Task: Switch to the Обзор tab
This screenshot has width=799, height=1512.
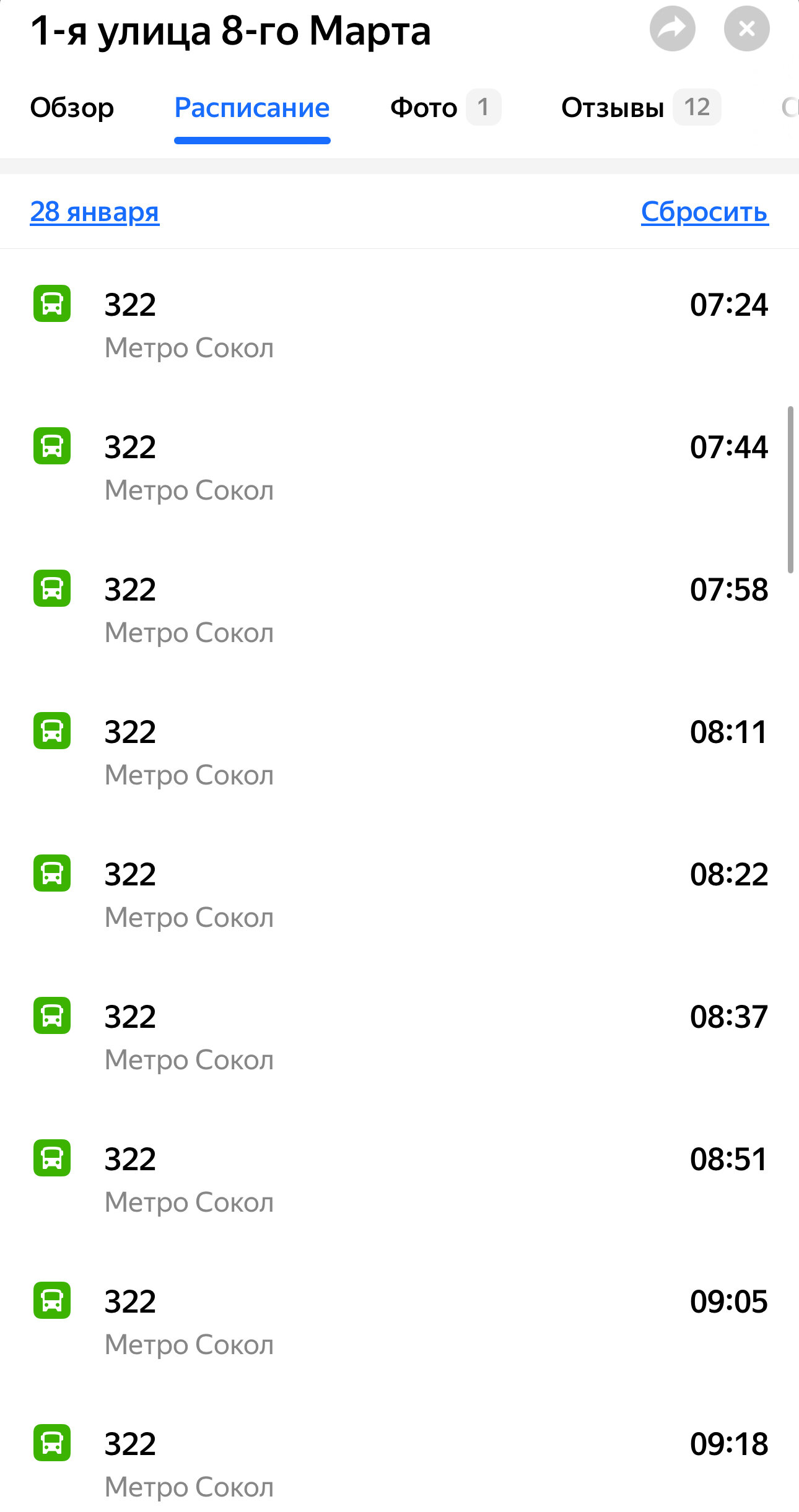Action: [x=72, y=108]
